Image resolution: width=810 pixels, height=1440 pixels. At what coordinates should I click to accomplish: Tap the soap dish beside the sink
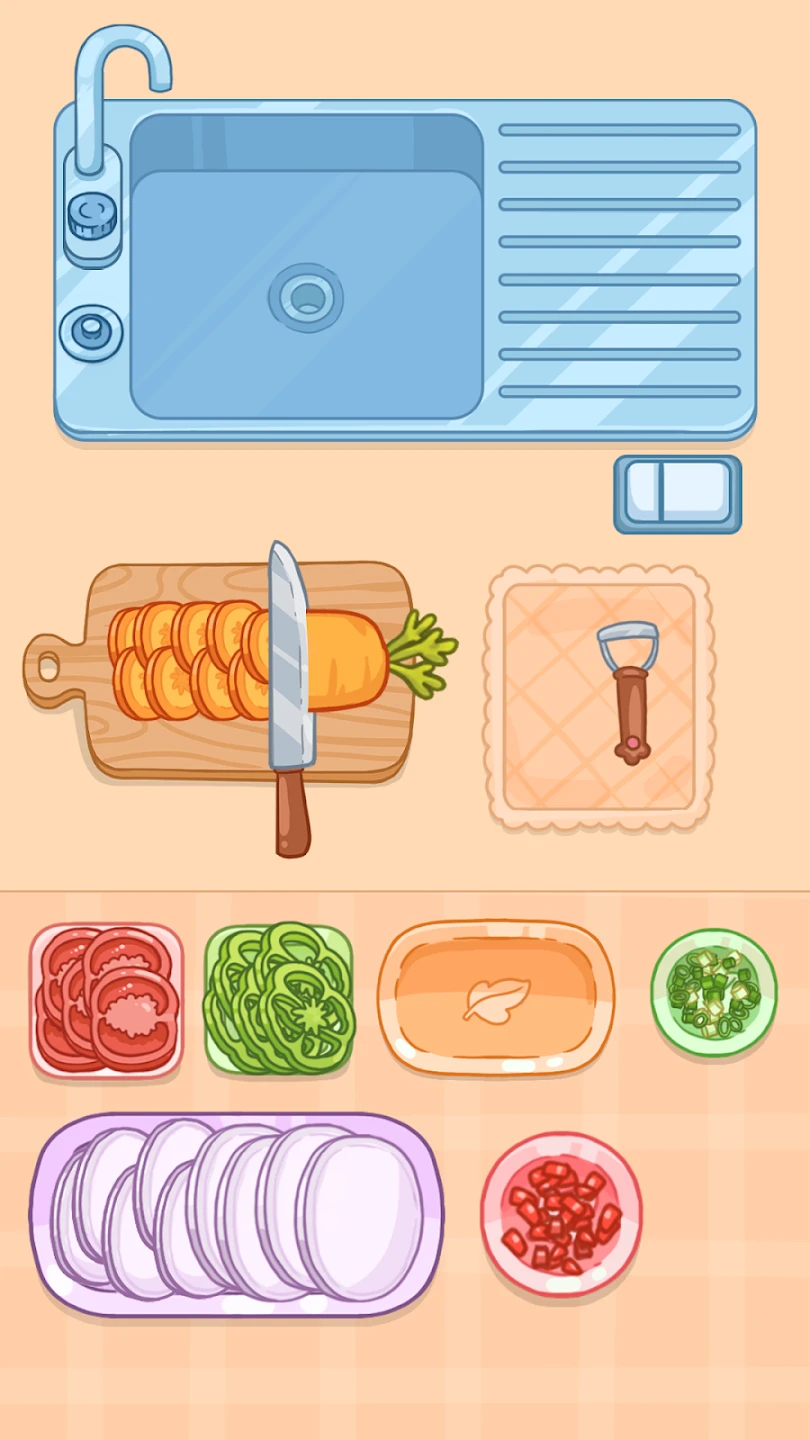(678, 494)
